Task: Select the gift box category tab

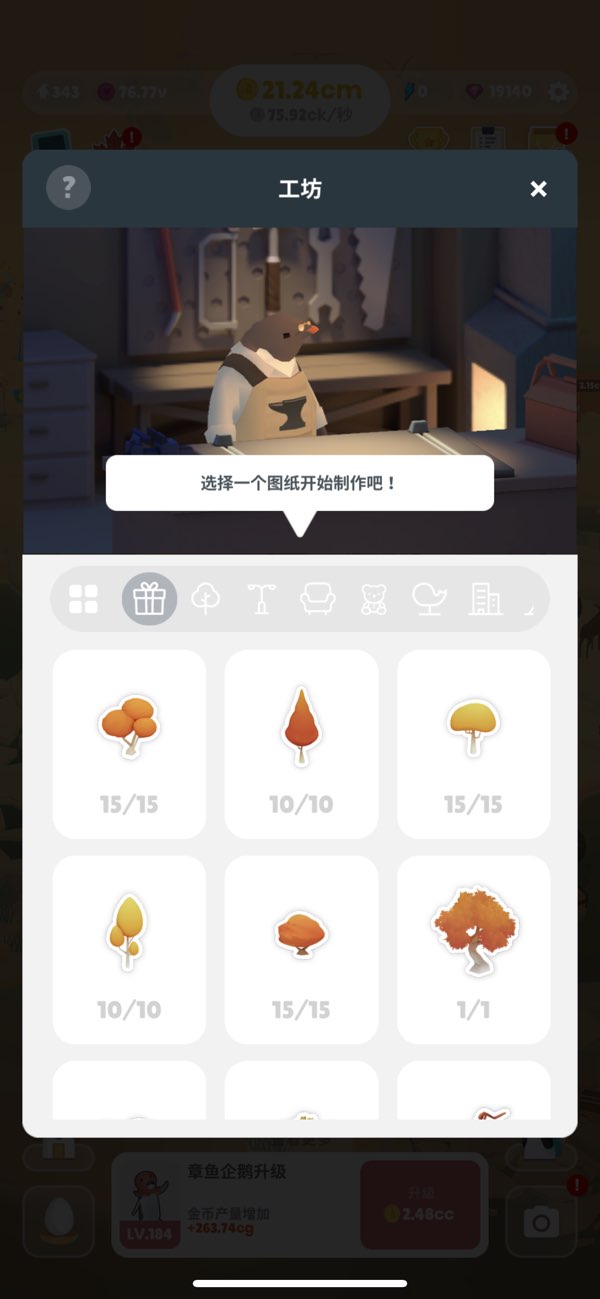Action: tap(149, 599)
